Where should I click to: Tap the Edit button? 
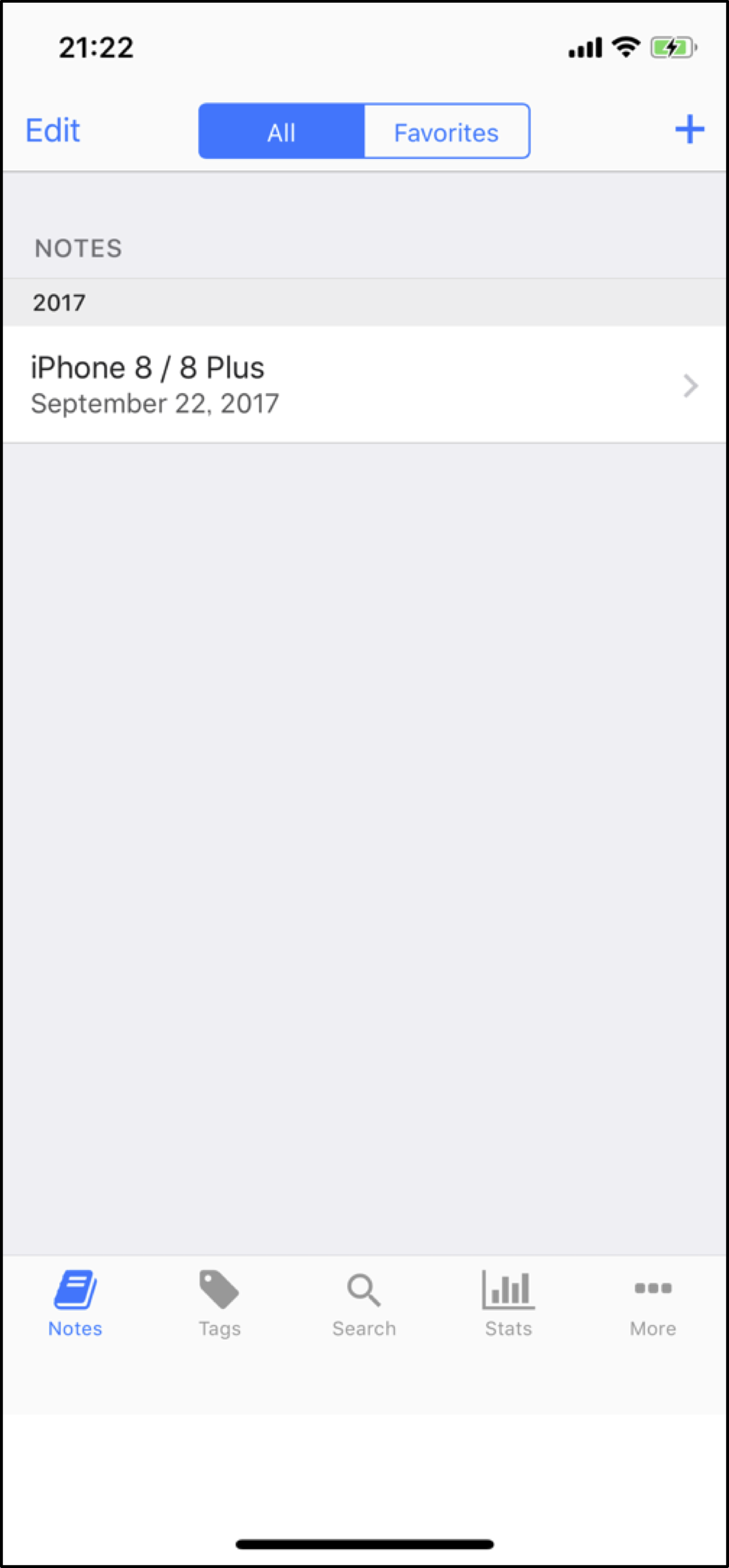(52, 130)
